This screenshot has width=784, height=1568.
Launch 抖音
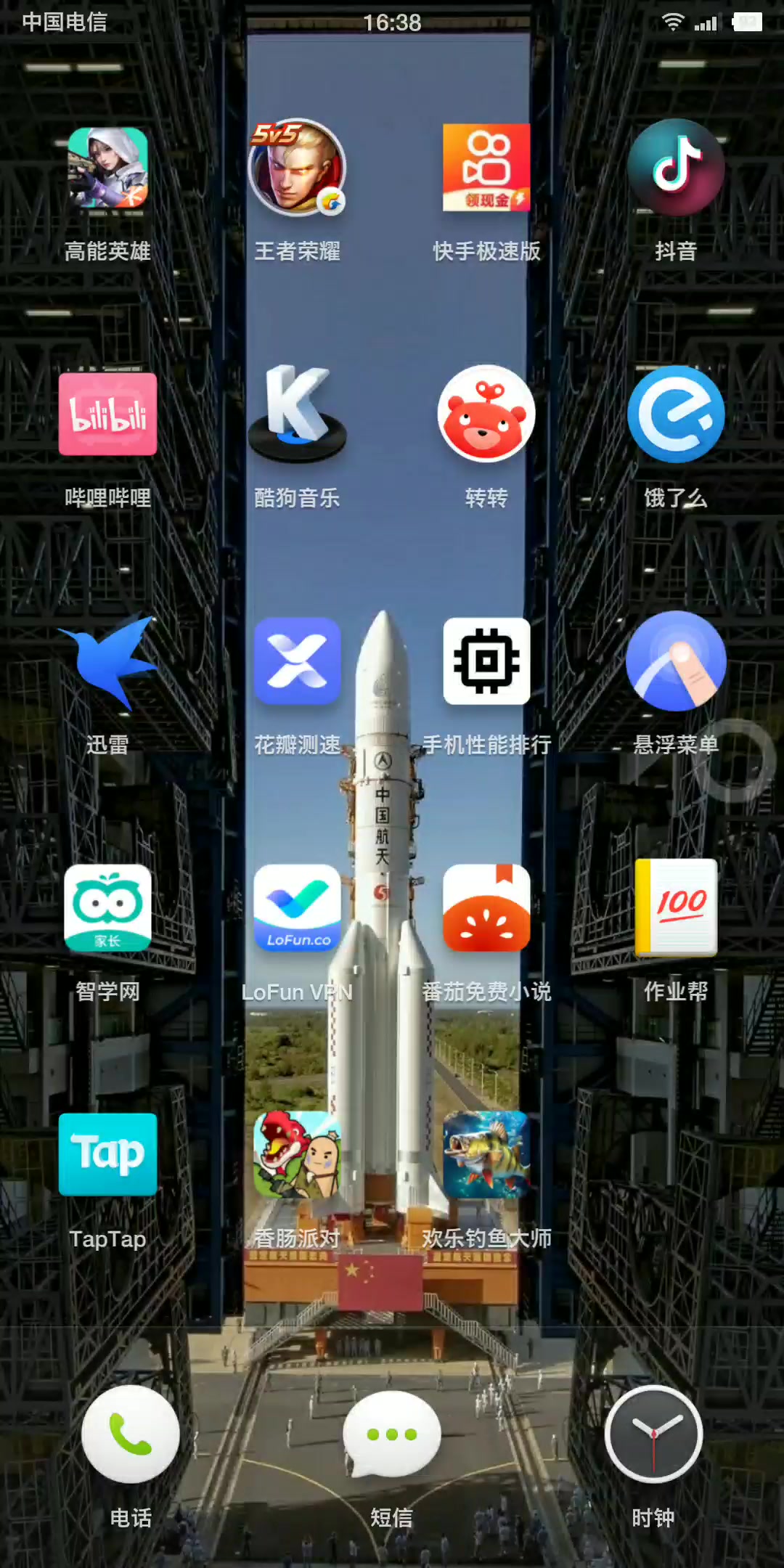point(676,168)
